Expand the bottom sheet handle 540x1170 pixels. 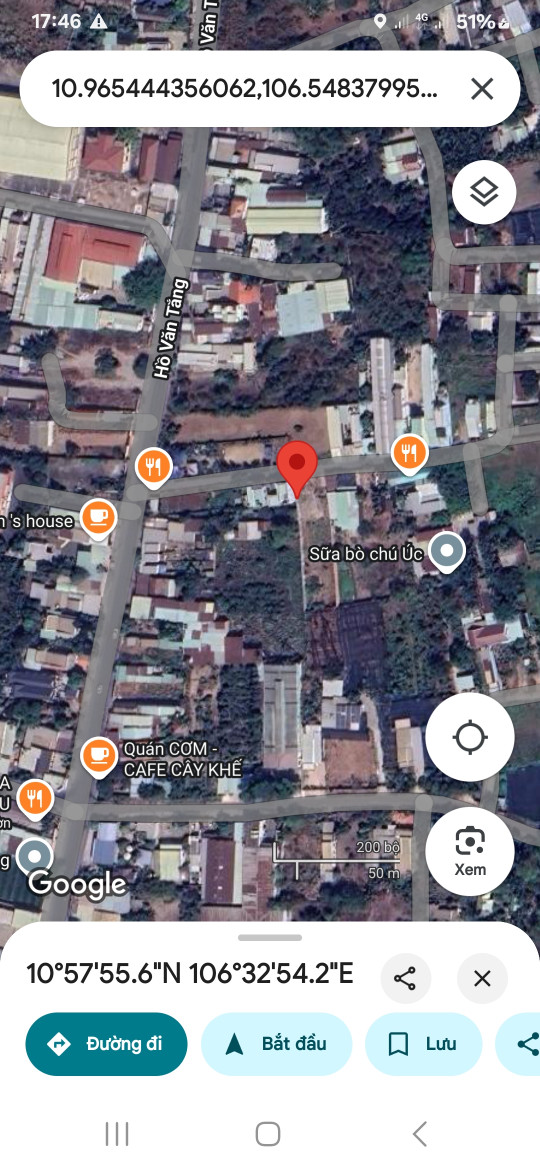(x=270, y=938)
